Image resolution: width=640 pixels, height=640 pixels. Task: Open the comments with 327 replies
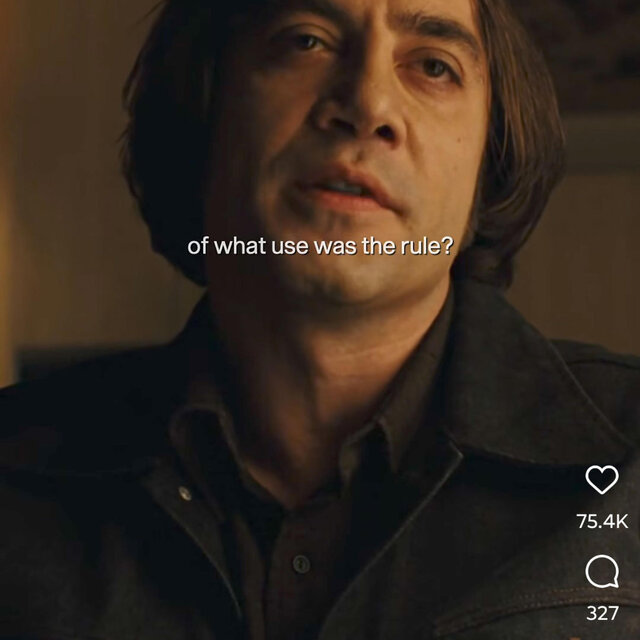(601, 572)
